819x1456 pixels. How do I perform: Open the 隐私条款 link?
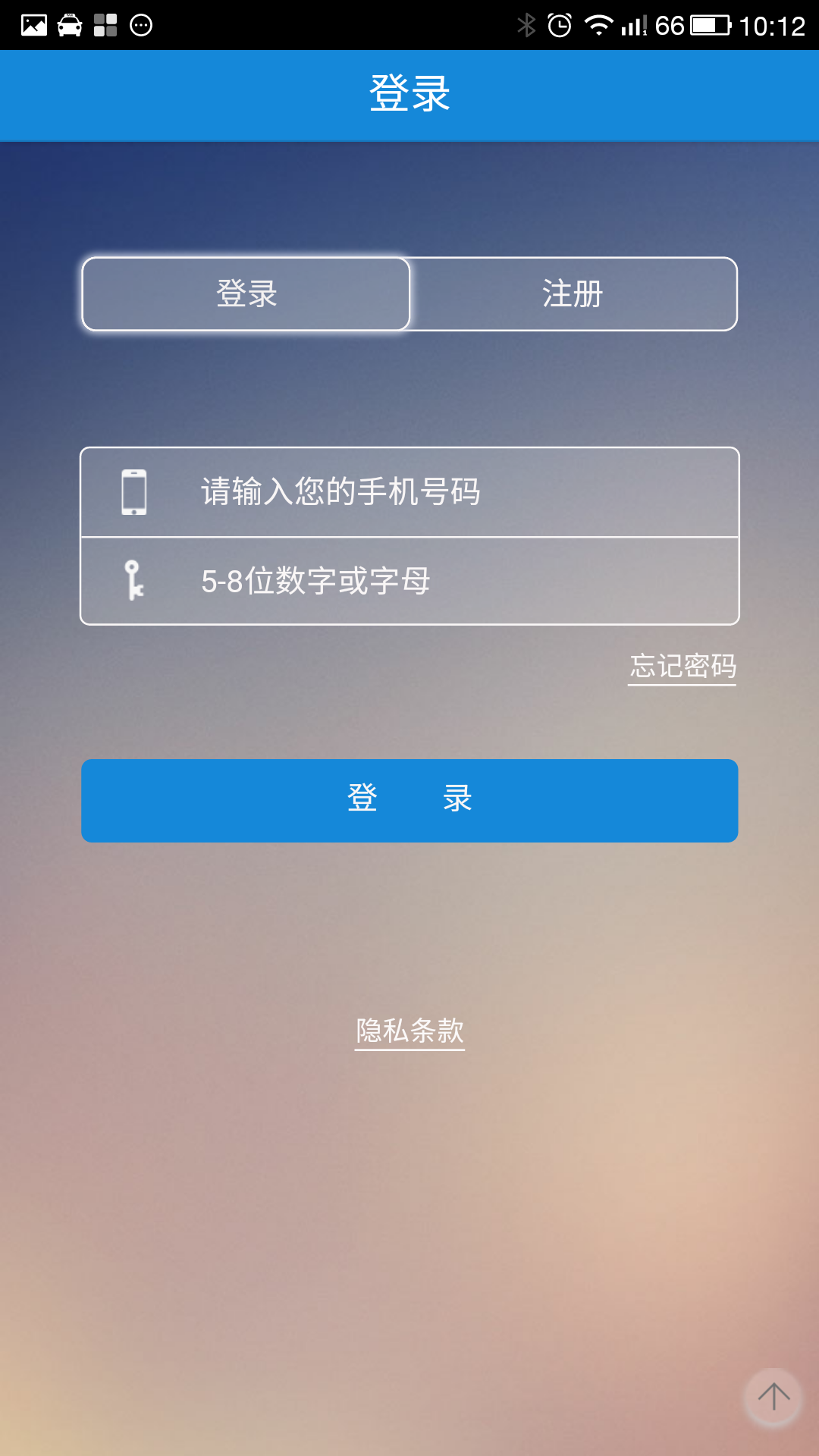tap(409, 1031)
